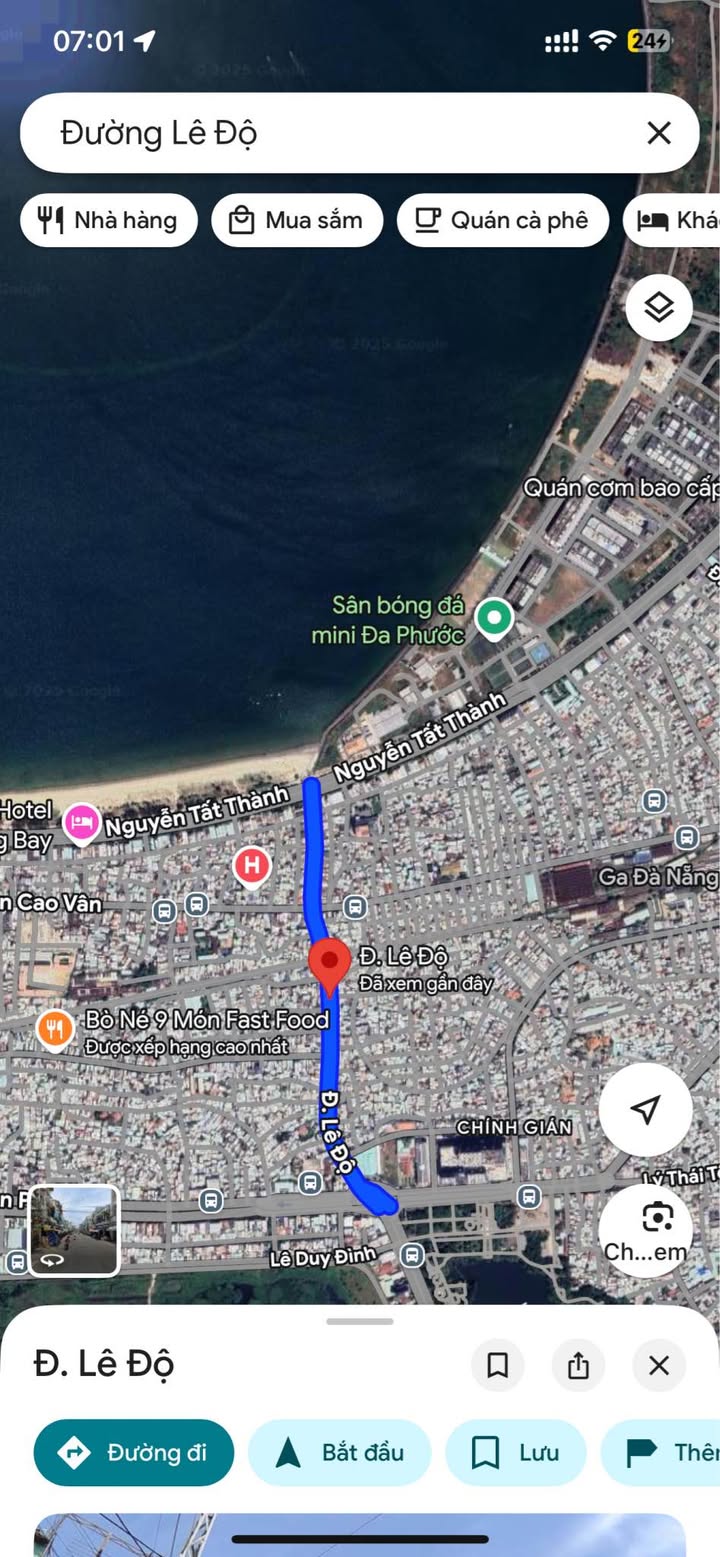
Task: Close the Đ. Lê Độ place sheet
Action: click(659, 1365)
